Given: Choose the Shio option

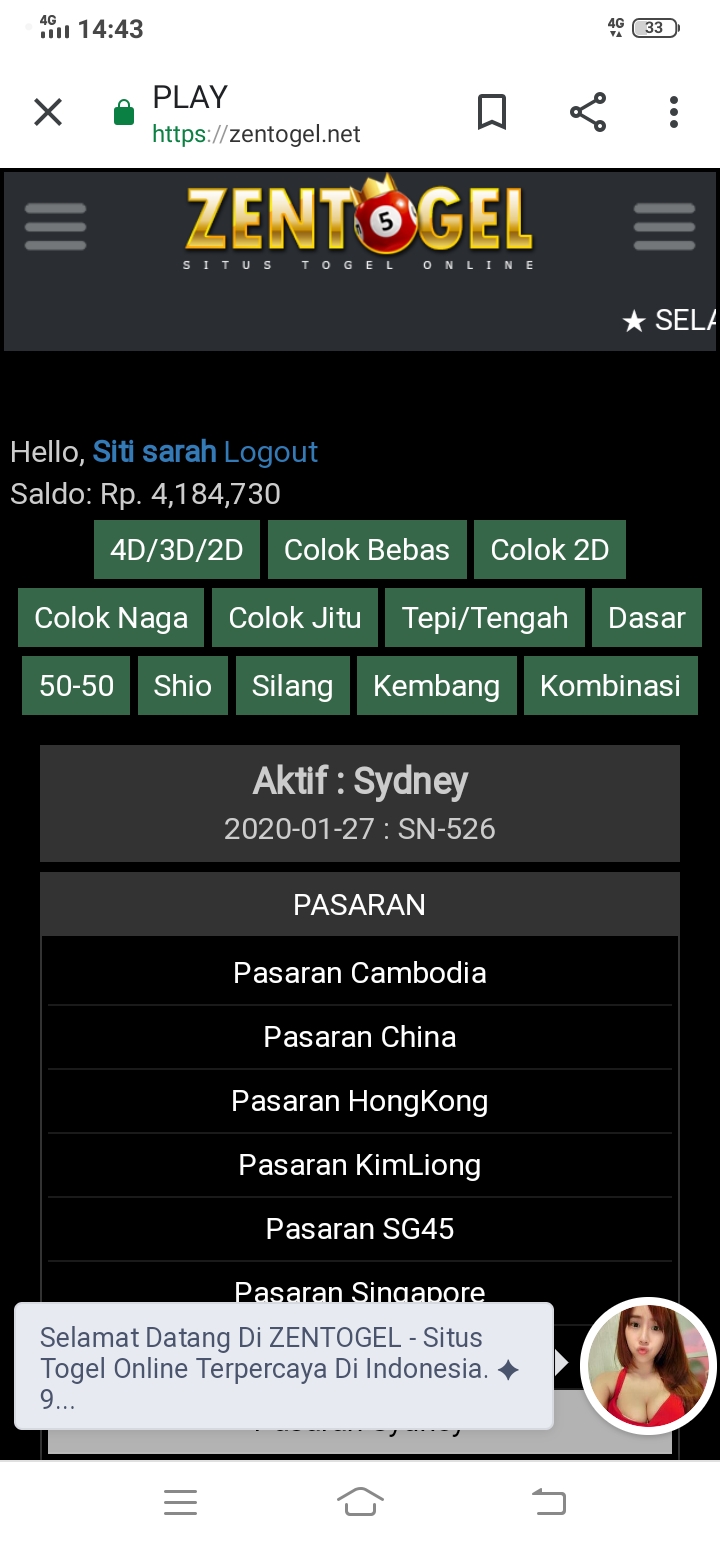Looking at the screenshot, I should 183,686.
